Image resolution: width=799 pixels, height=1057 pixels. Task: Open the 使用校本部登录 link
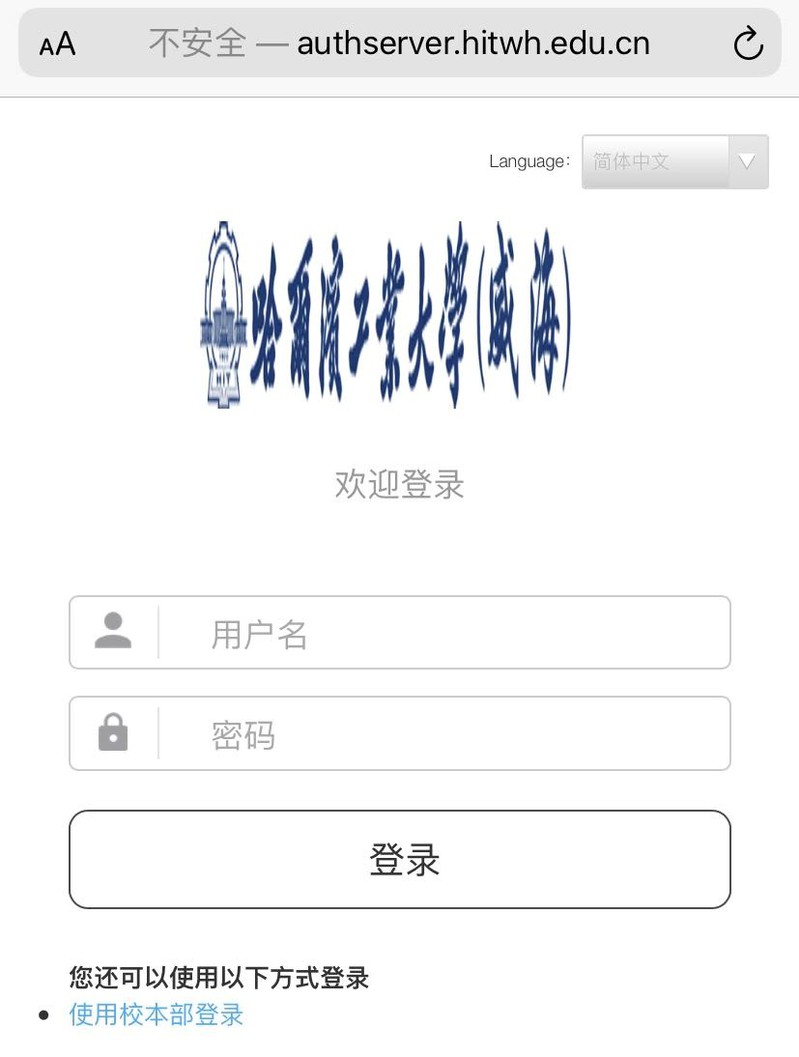tap(156, 1015)
